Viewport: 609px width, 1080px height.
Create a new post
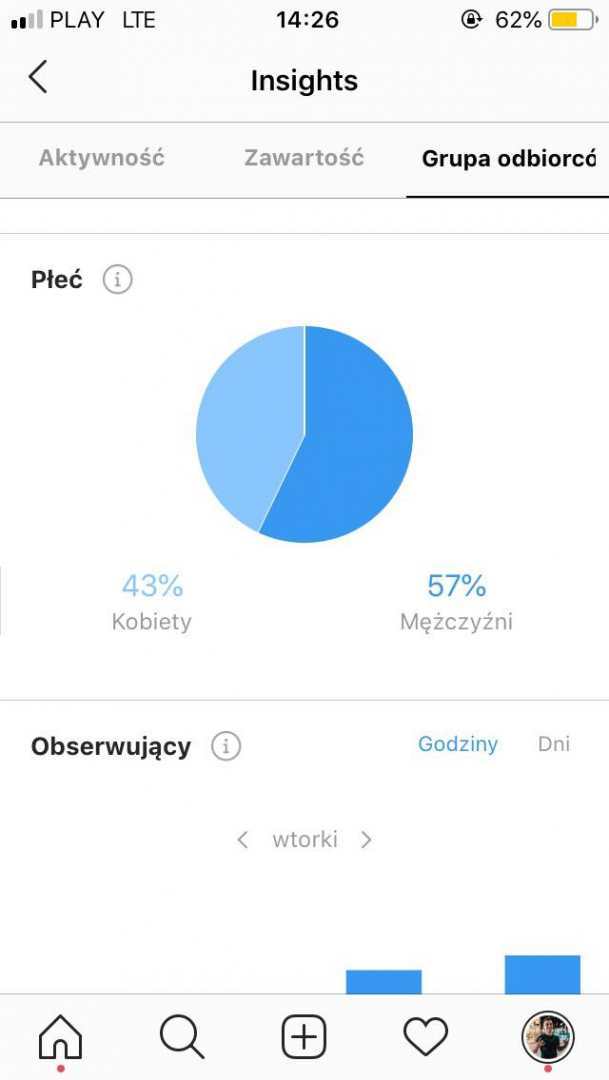coord(304,1037)
